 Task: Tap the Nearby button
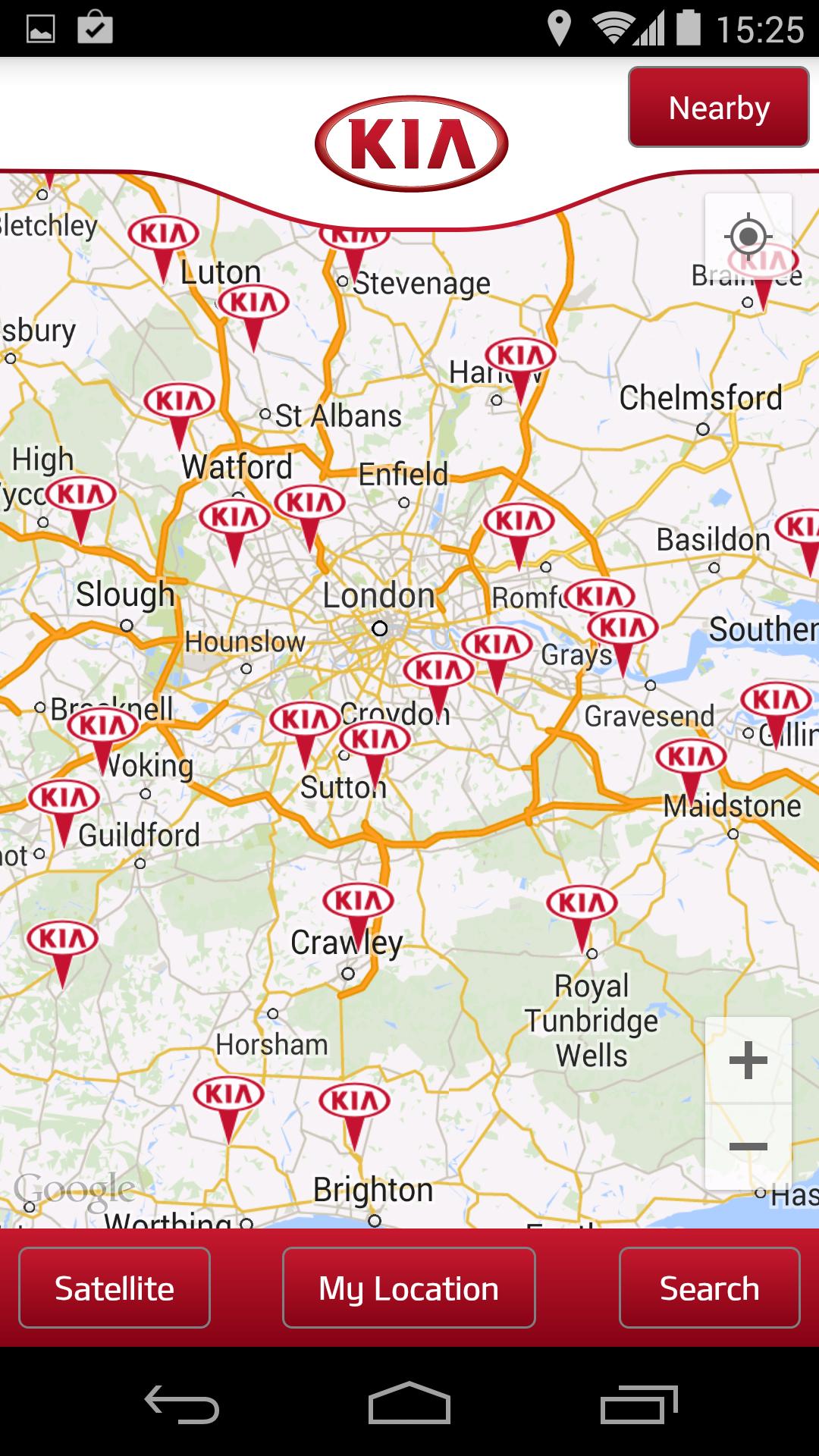718,108
